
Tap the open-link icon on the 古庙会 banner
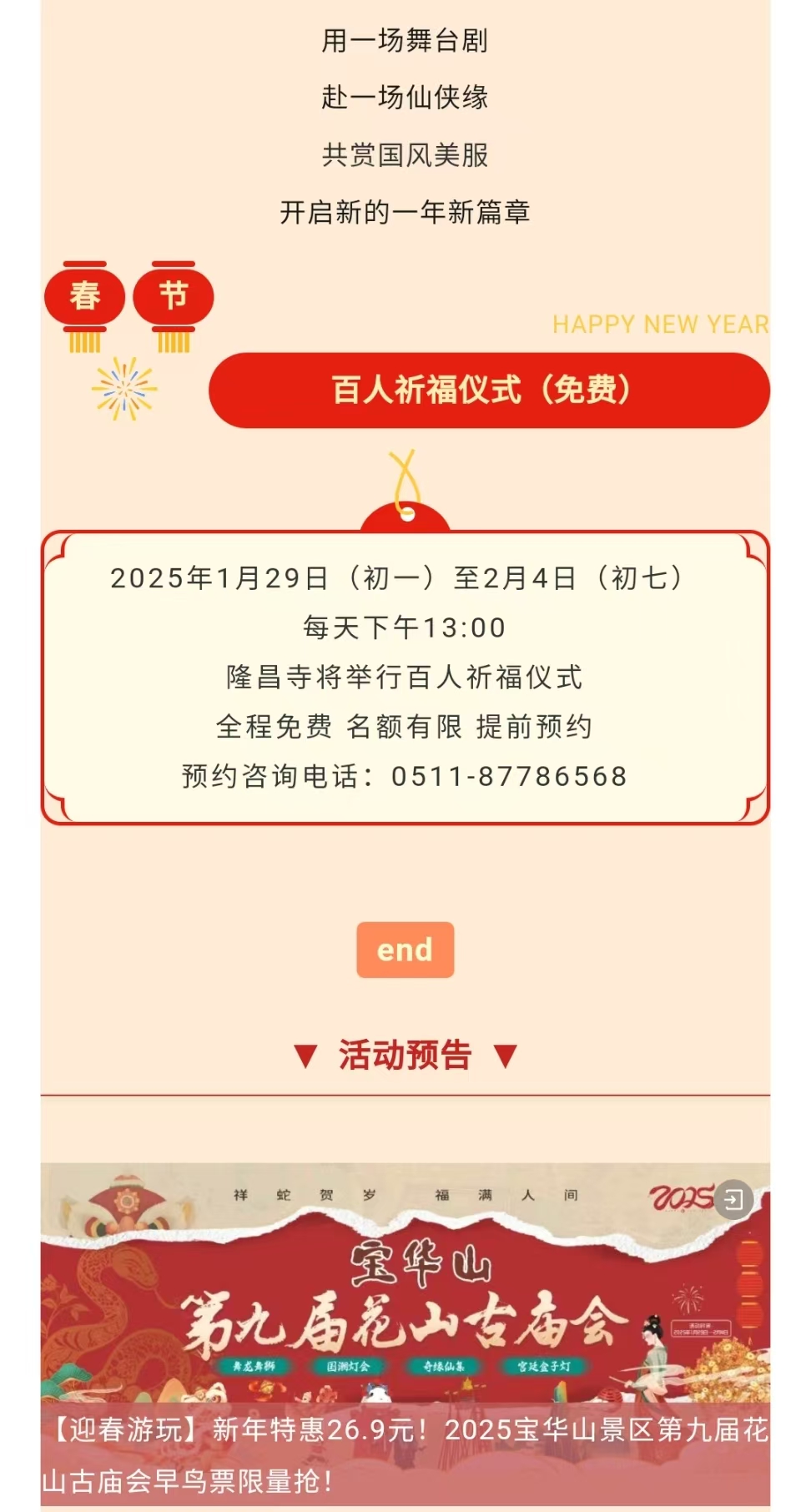pyautogui.click(x=733, y=1200)
